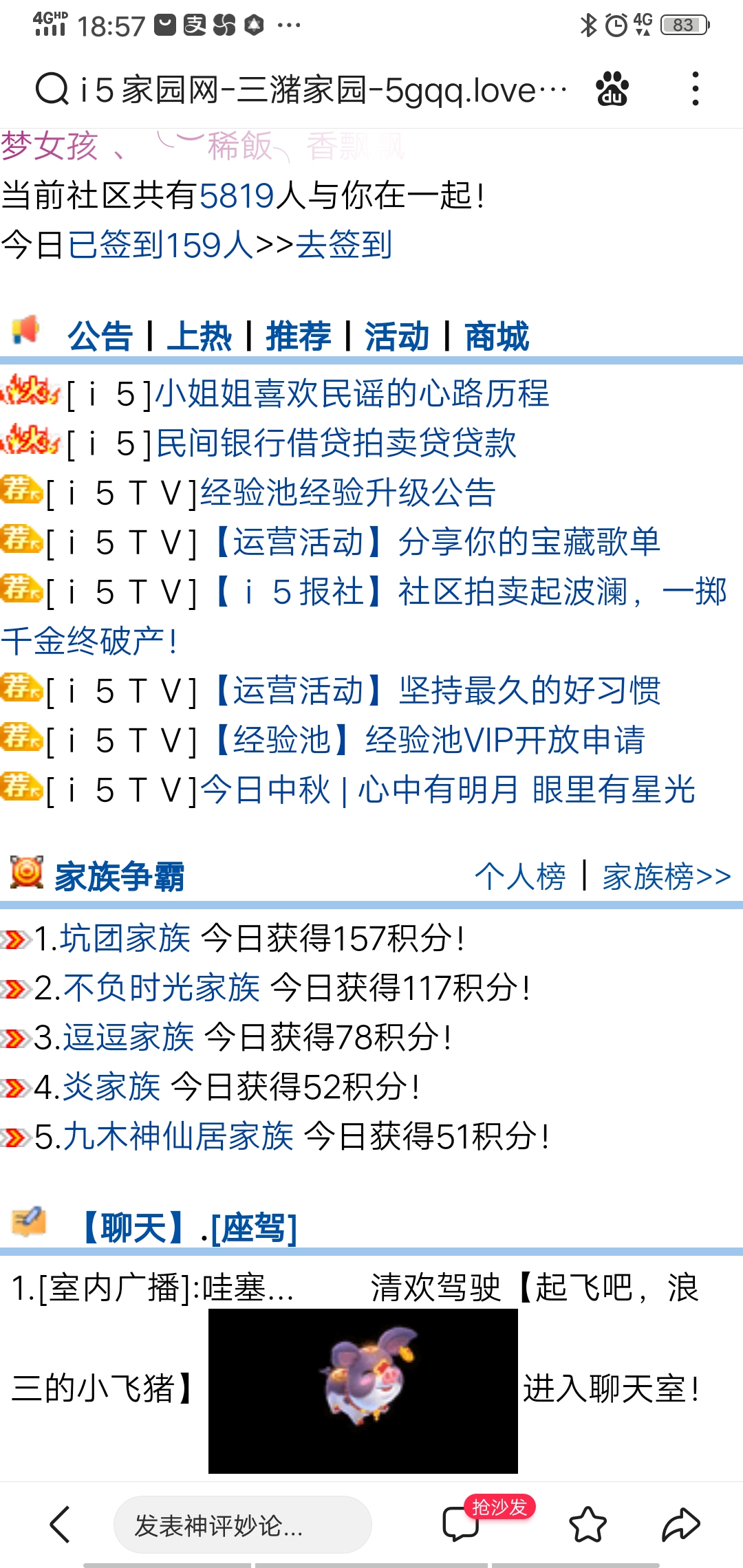Enter the 聊天 chat section
The image size is (743, 1568).
point(133,1228)
